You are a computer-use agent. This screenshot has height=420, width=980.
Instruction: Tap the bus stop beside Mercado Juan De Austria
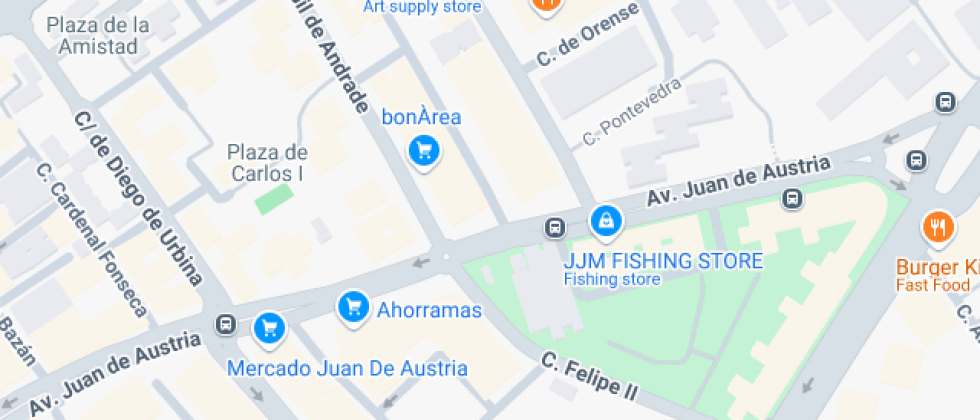point(227,324)
